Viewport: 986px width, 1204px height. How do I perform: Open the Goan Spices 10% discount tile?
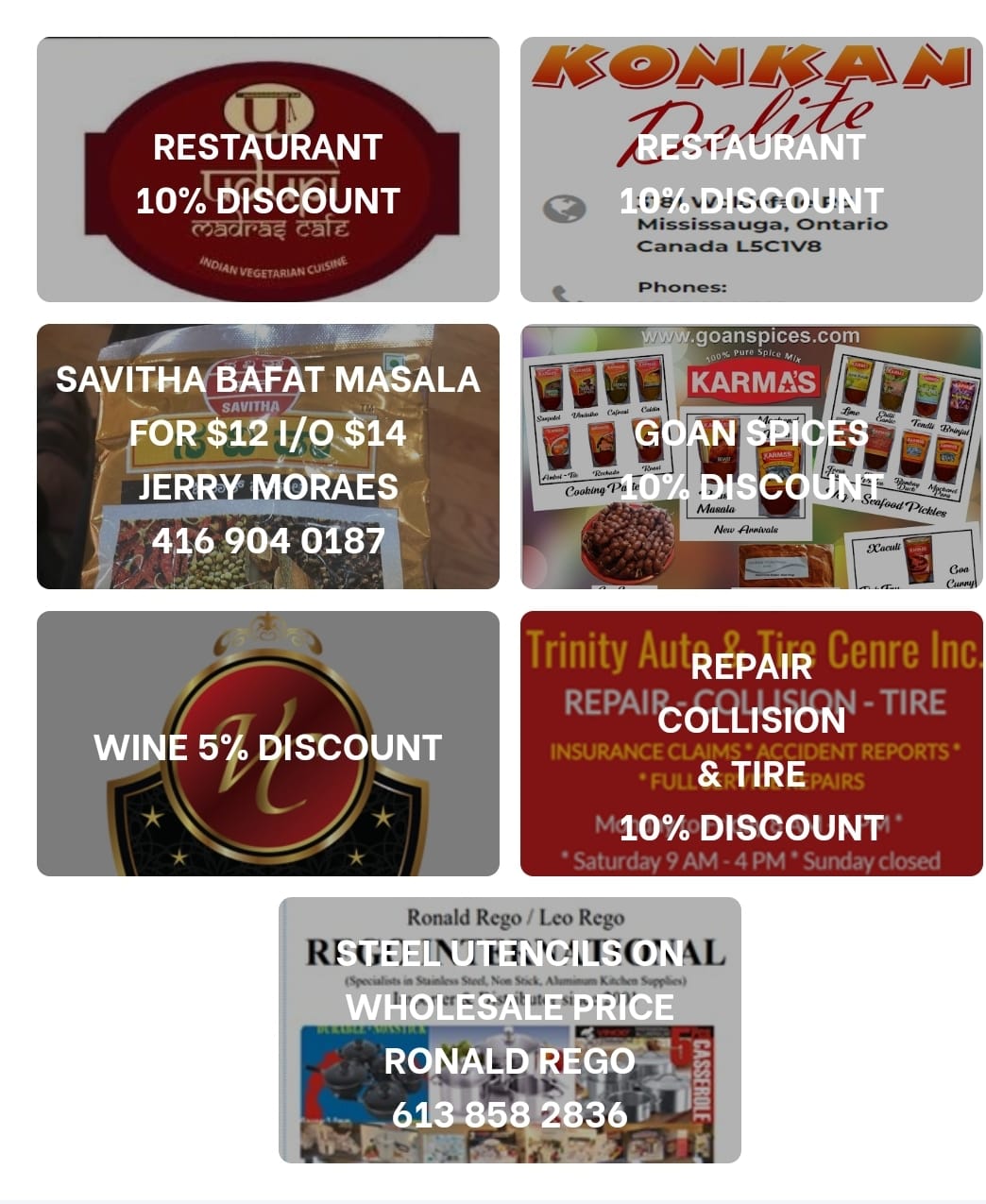(751, 457)
